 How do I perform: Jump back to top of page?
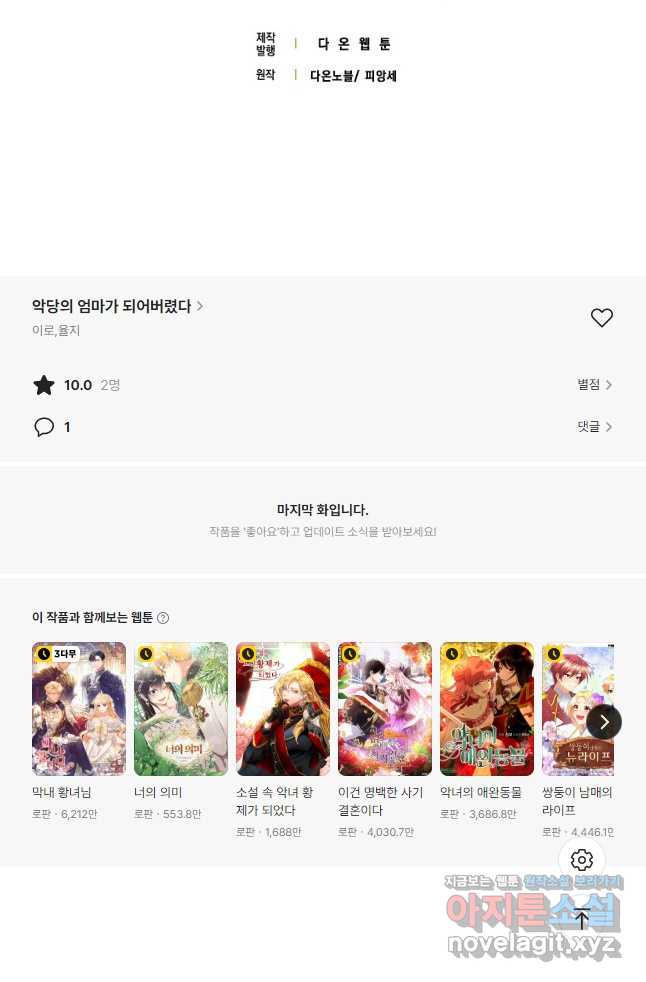coord(582,918)
